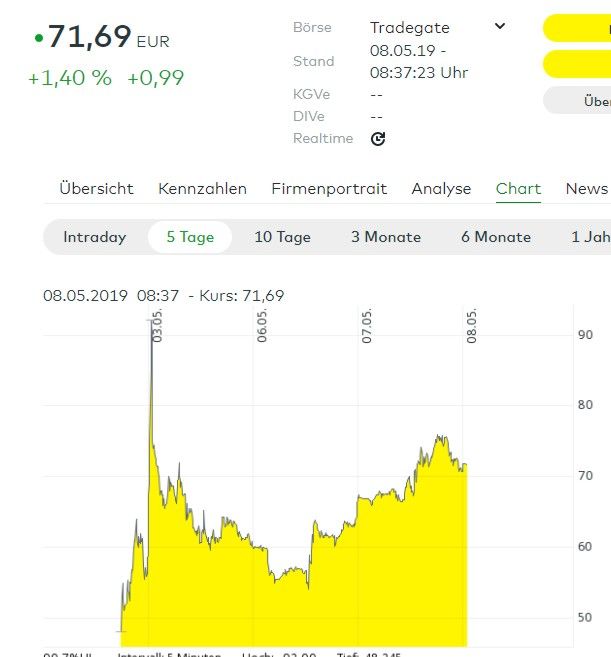Open the Tradegate exchange dropdown
The height and width of the screenshot is (657, 611).
pyautogui.click(x=438, y=27)
